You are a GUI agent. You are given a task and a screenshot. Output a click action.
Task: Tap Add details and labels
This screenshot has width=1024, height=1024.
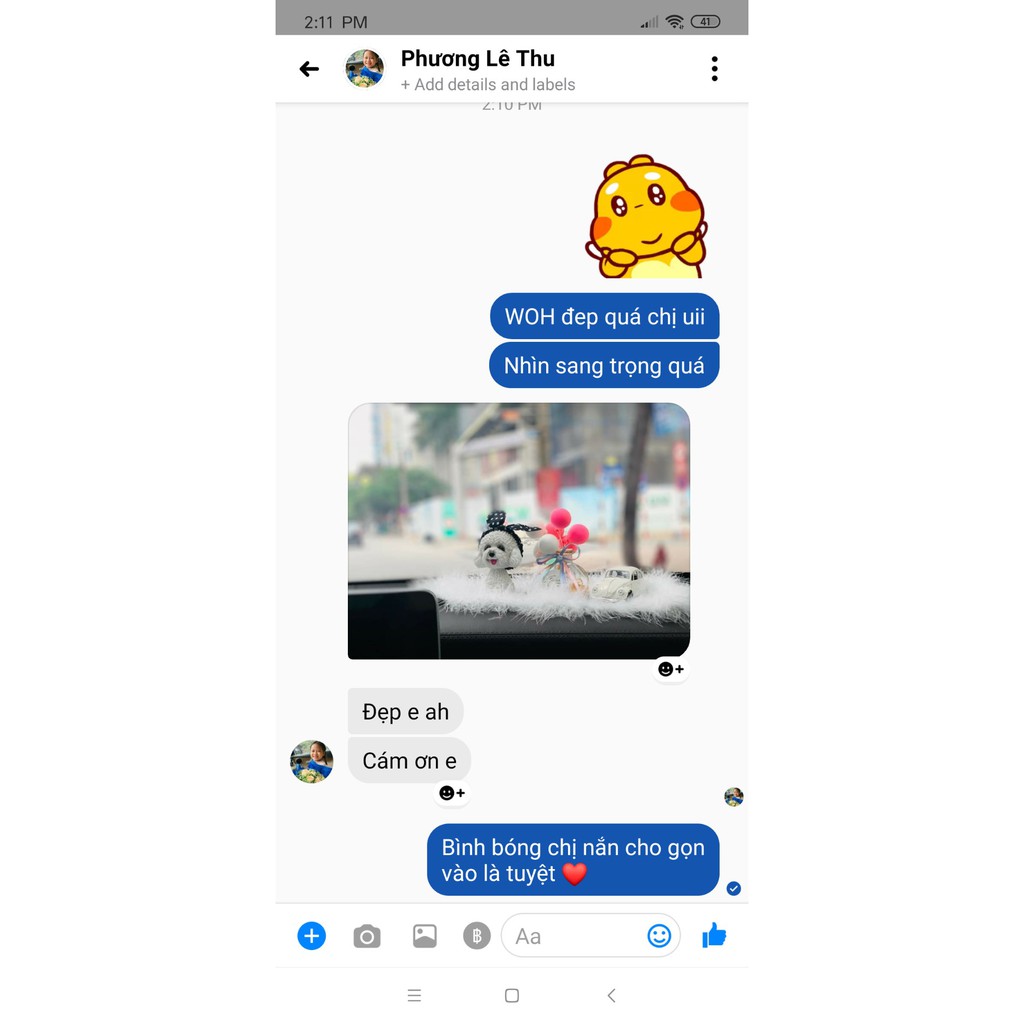point(488,85)
